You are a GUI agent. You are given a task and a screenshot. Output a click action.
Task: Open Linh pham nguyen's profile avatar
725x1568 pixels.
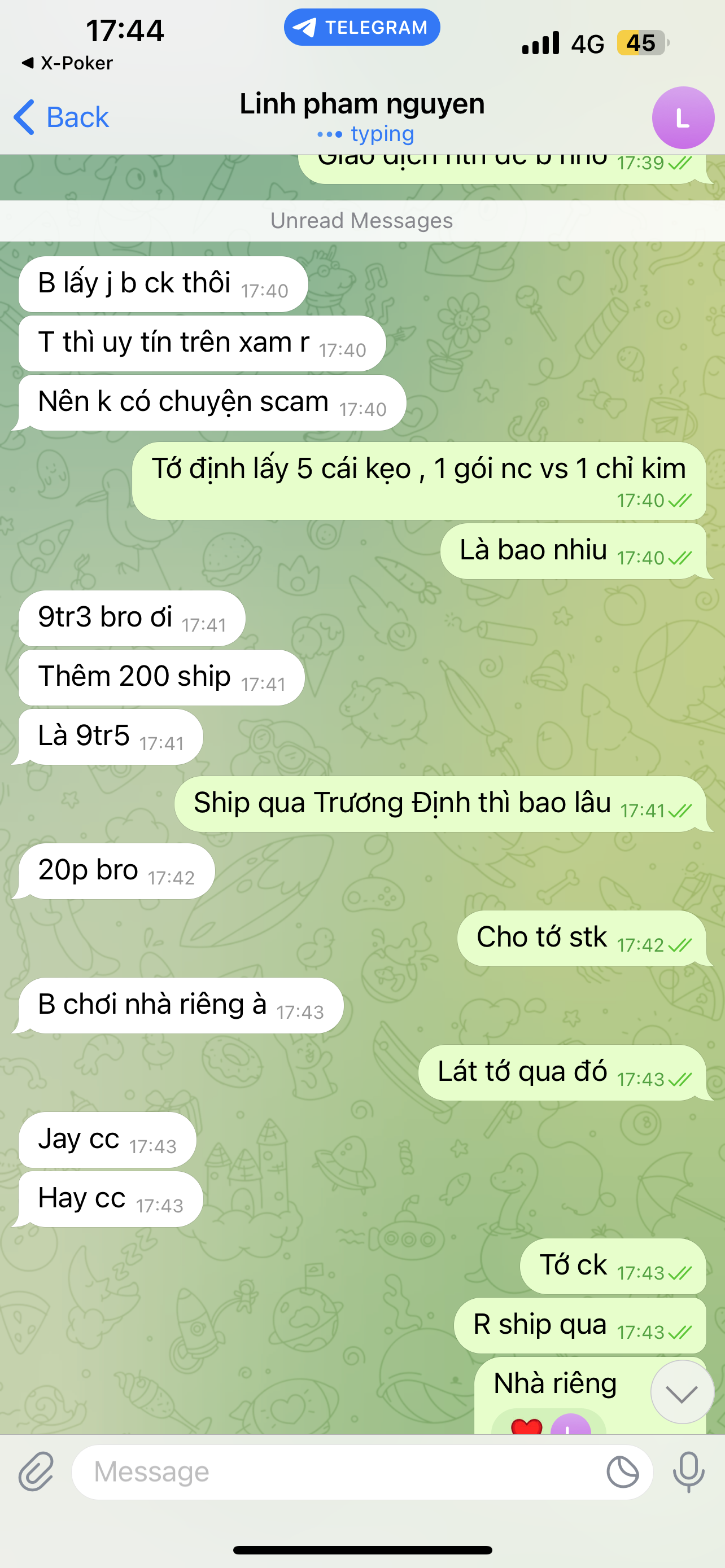tap(683, 118)
